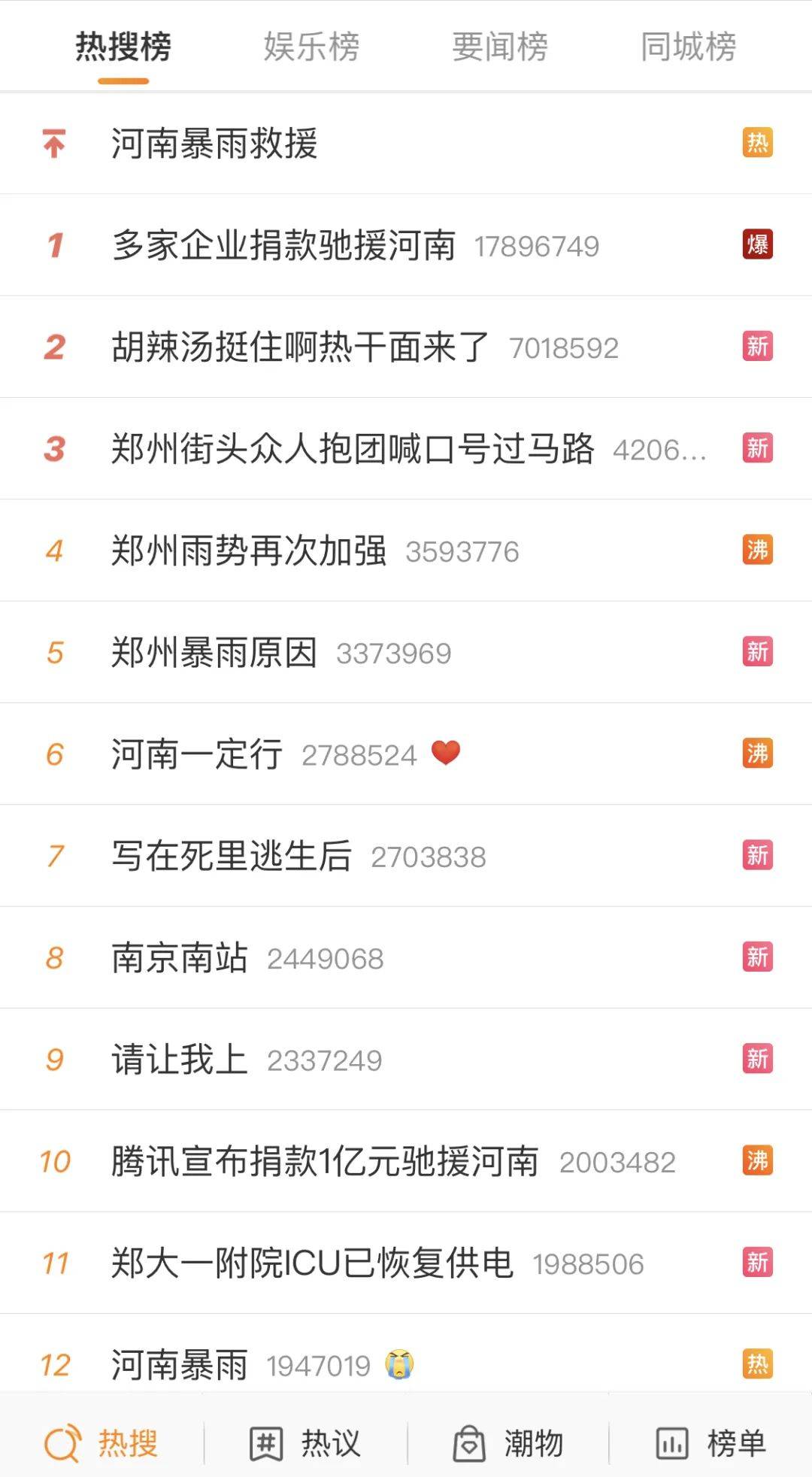View topic 胡辣汤挺住啊热干面来了
812x1477 pixels.
point(301,347)
